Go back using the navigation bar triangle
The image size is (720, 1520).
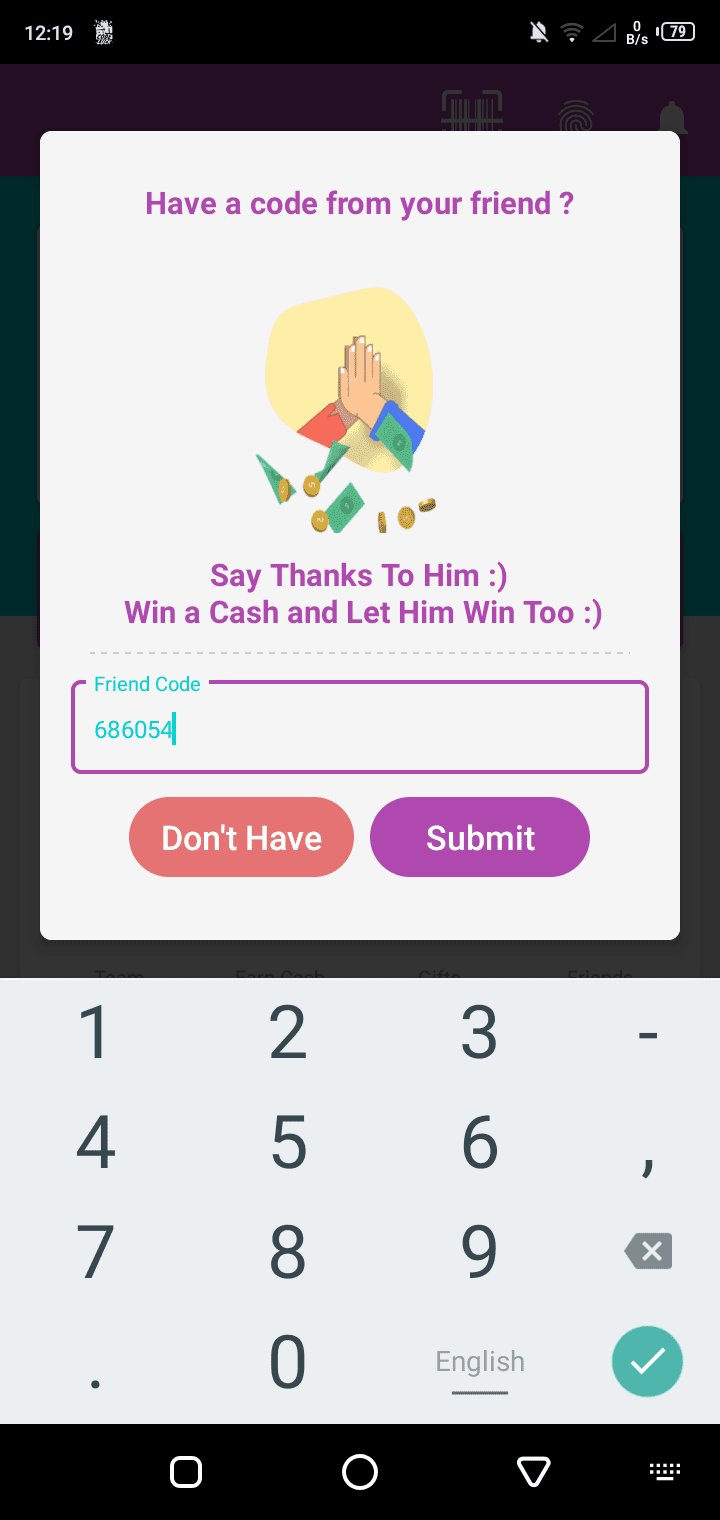click(534, 1471)
